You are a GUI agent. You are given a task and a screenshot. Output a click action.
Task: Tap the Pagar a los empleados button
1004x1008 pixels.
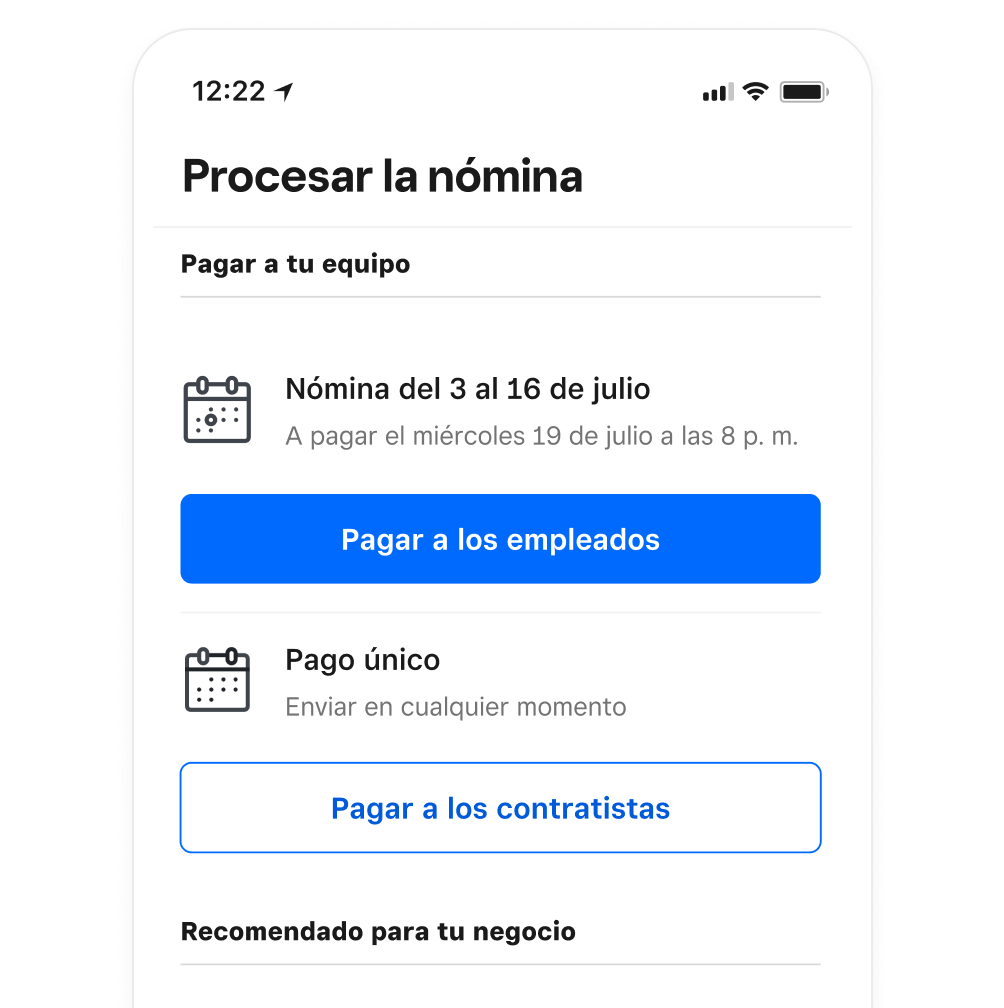tap(500, 539)
